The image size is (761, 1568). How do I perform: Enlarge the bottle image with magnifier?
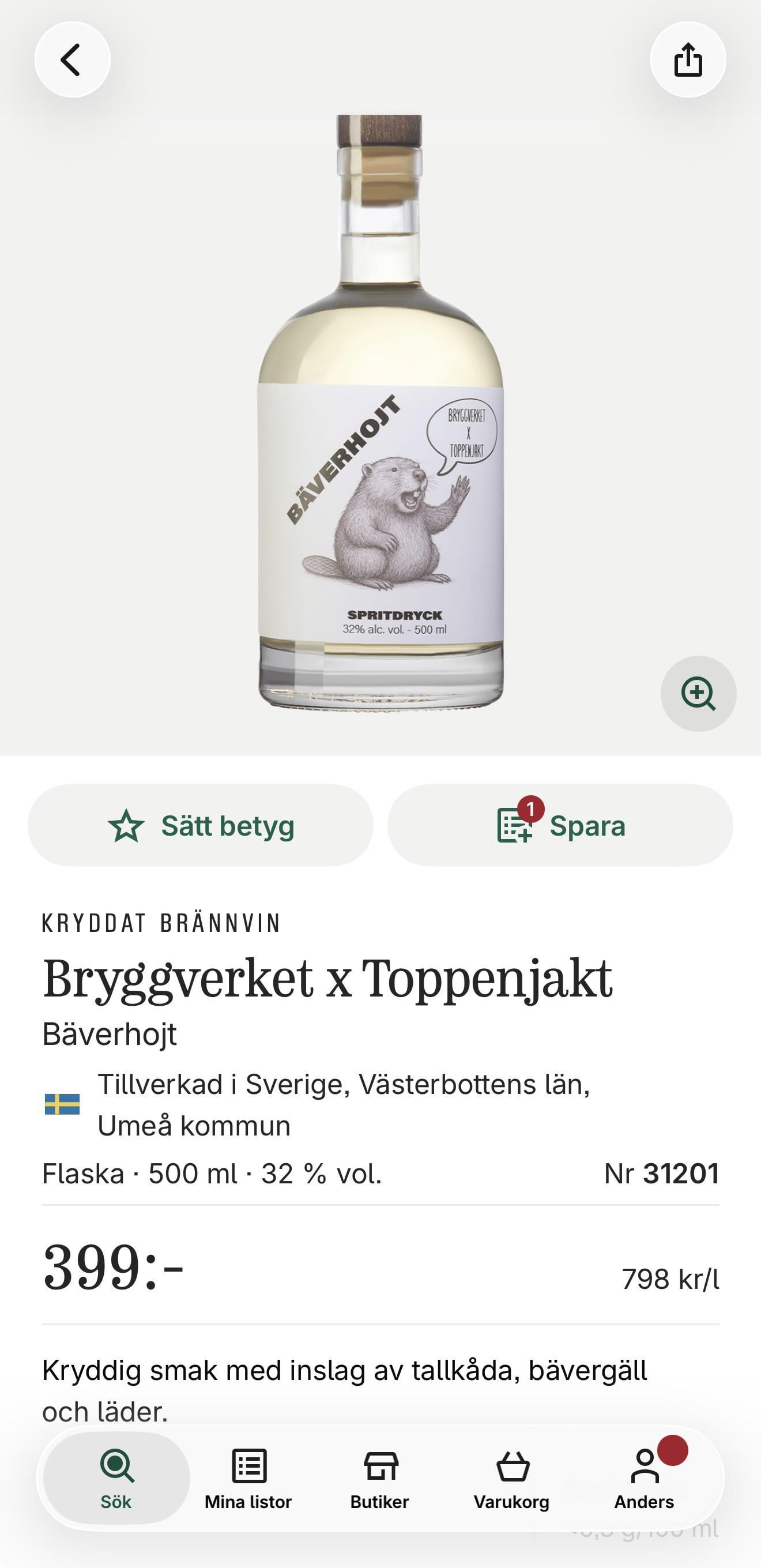click(698, 693)
